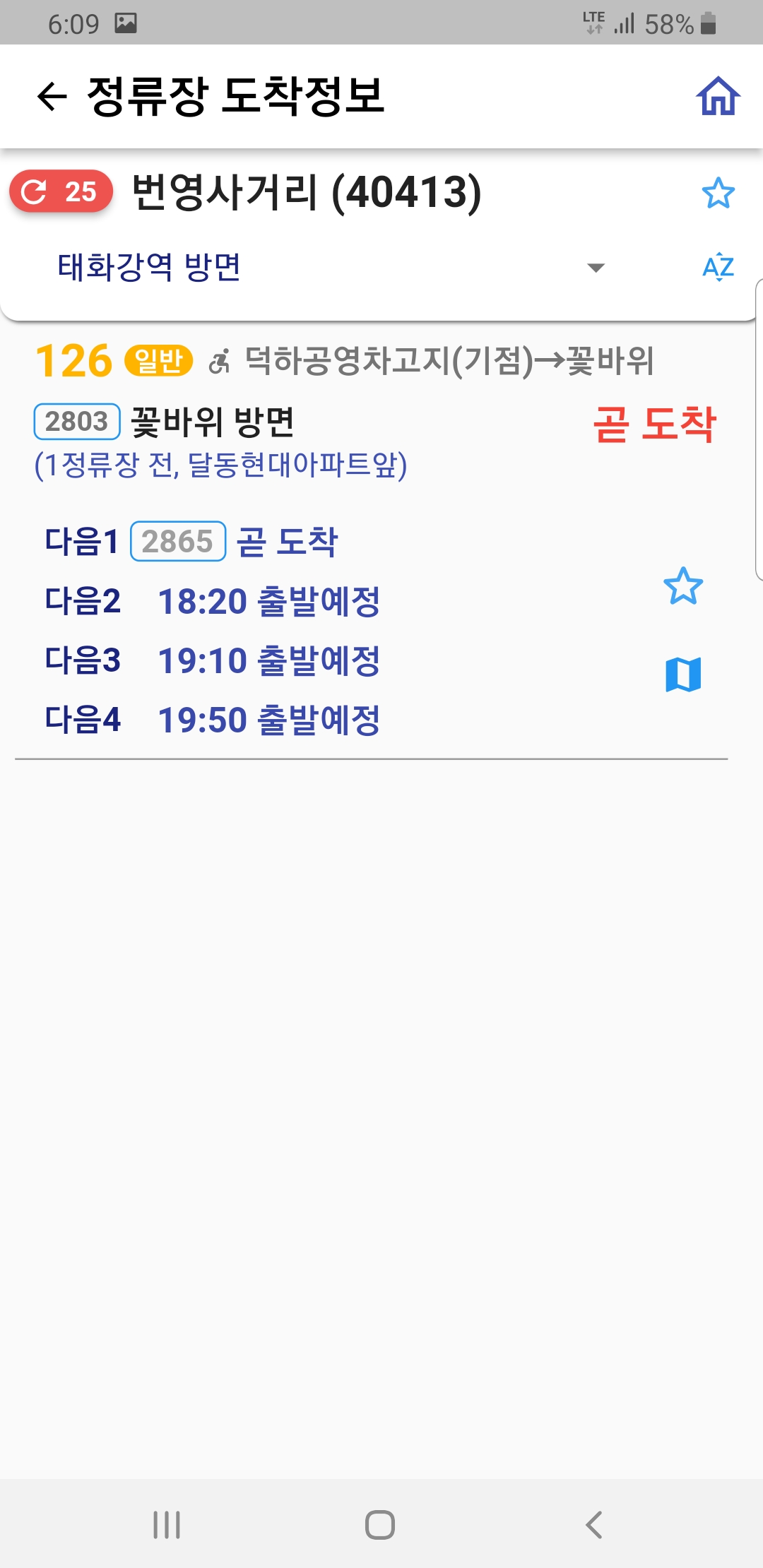
Task: Open recent apps from the navigation bar
Action: pyautogui.click(x=167, y=1524)
